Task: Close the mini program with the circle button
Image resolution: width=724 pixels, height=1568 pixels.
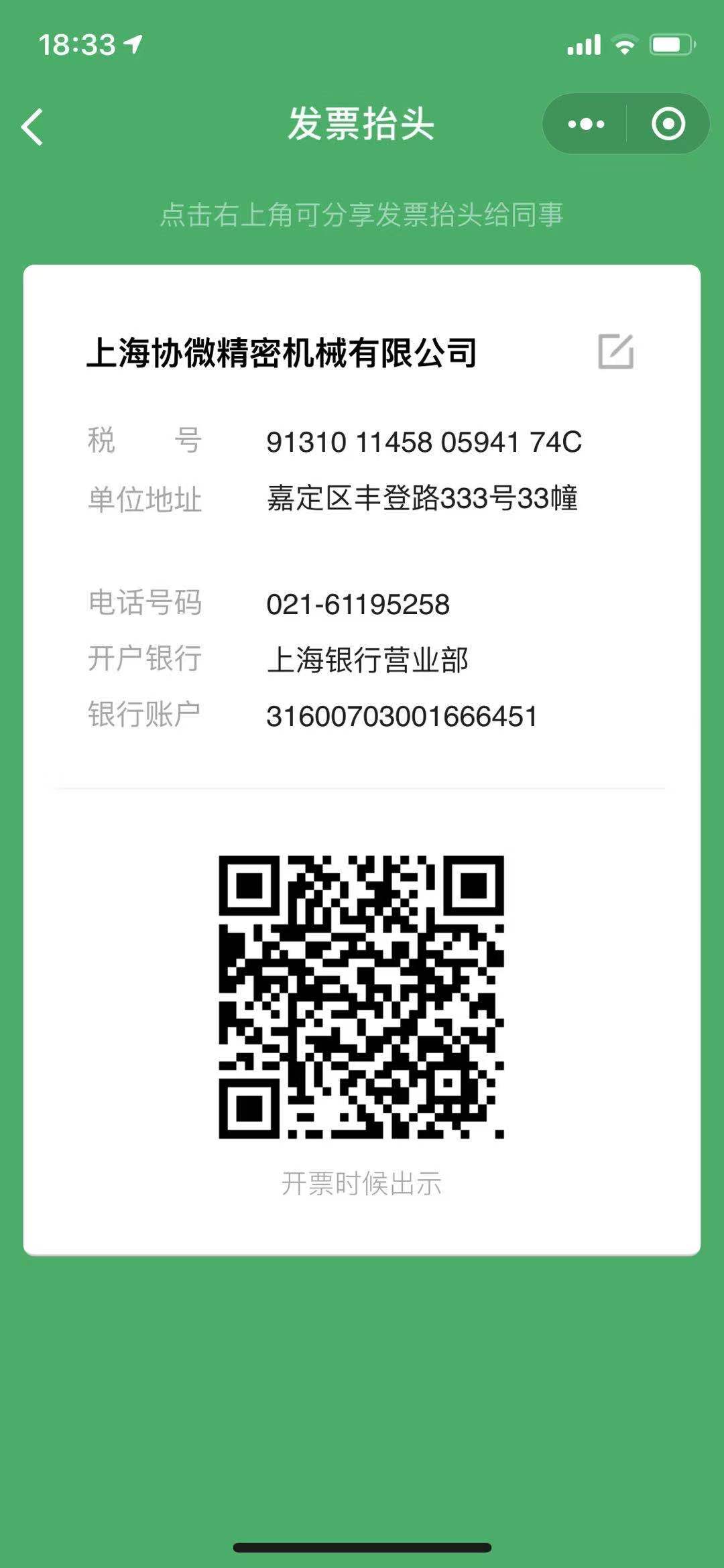Action: [668, 124]
